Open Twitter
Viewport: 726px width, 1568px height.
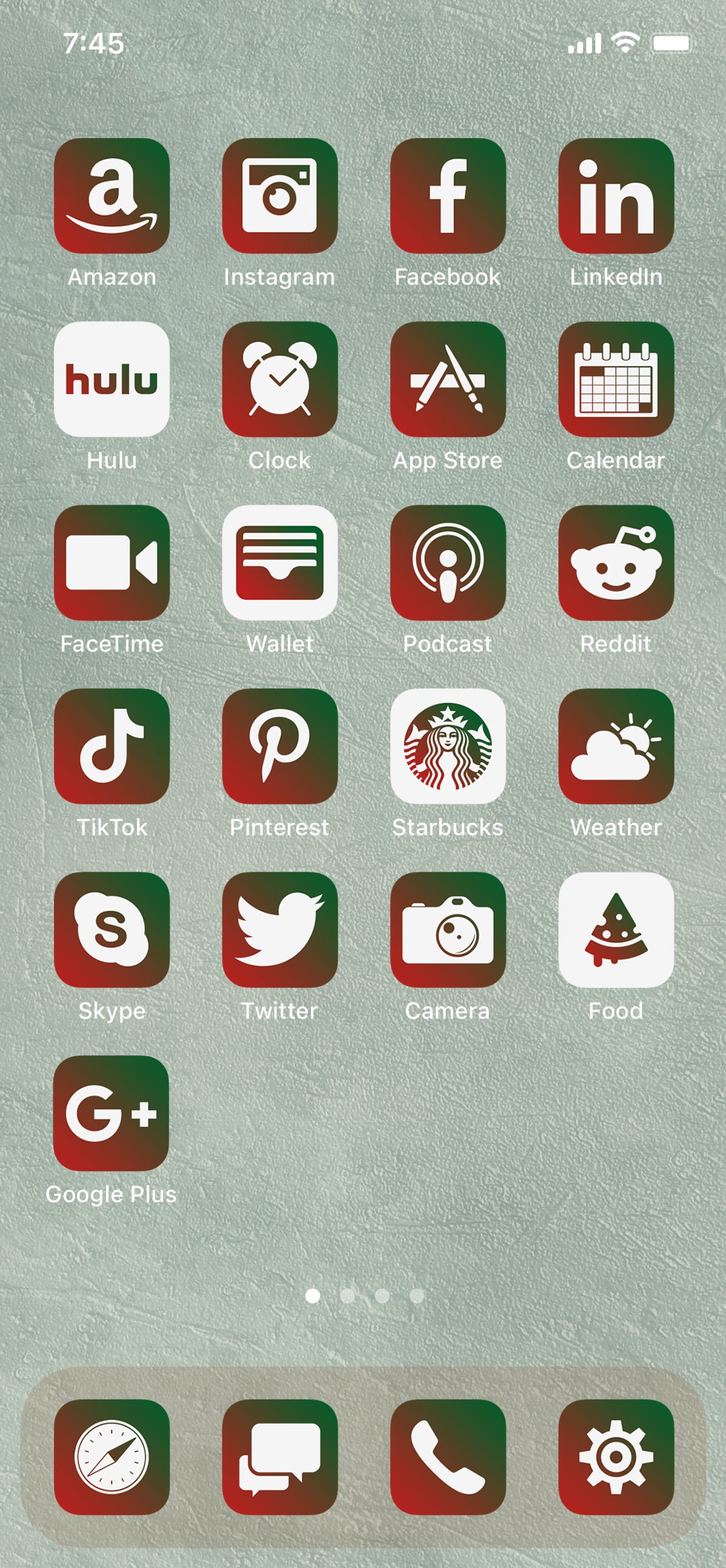coord(279,930)
